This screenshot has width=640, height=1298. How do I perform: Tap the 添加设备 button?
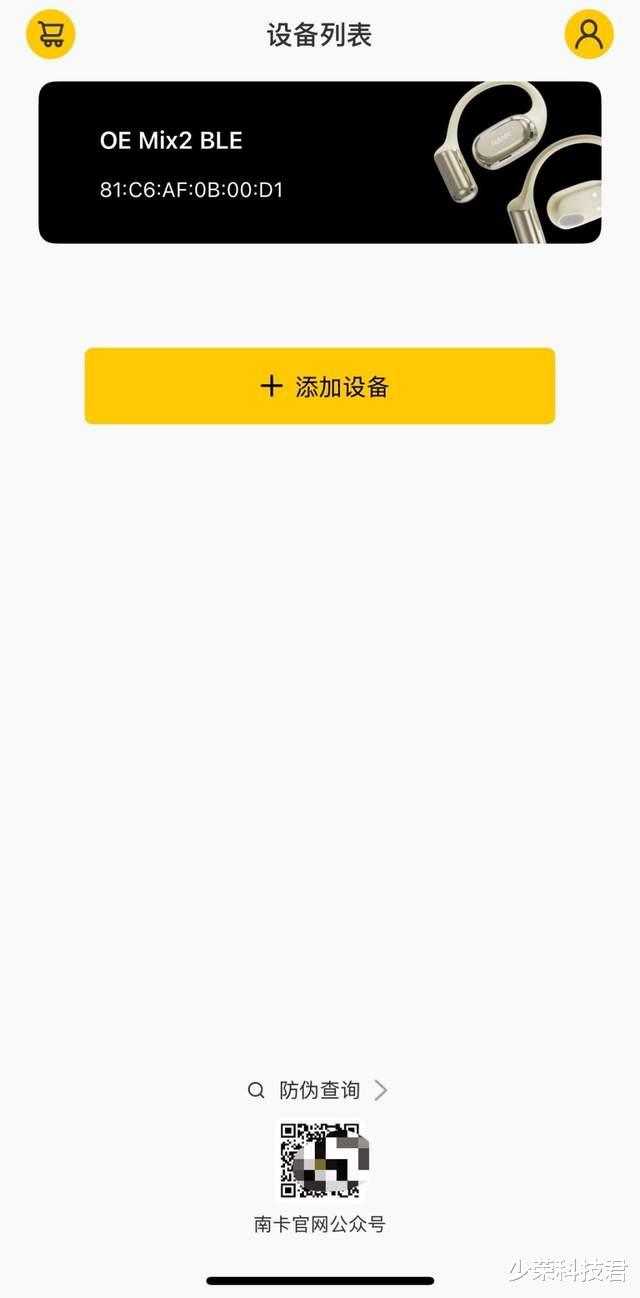[x=320, y=386]
